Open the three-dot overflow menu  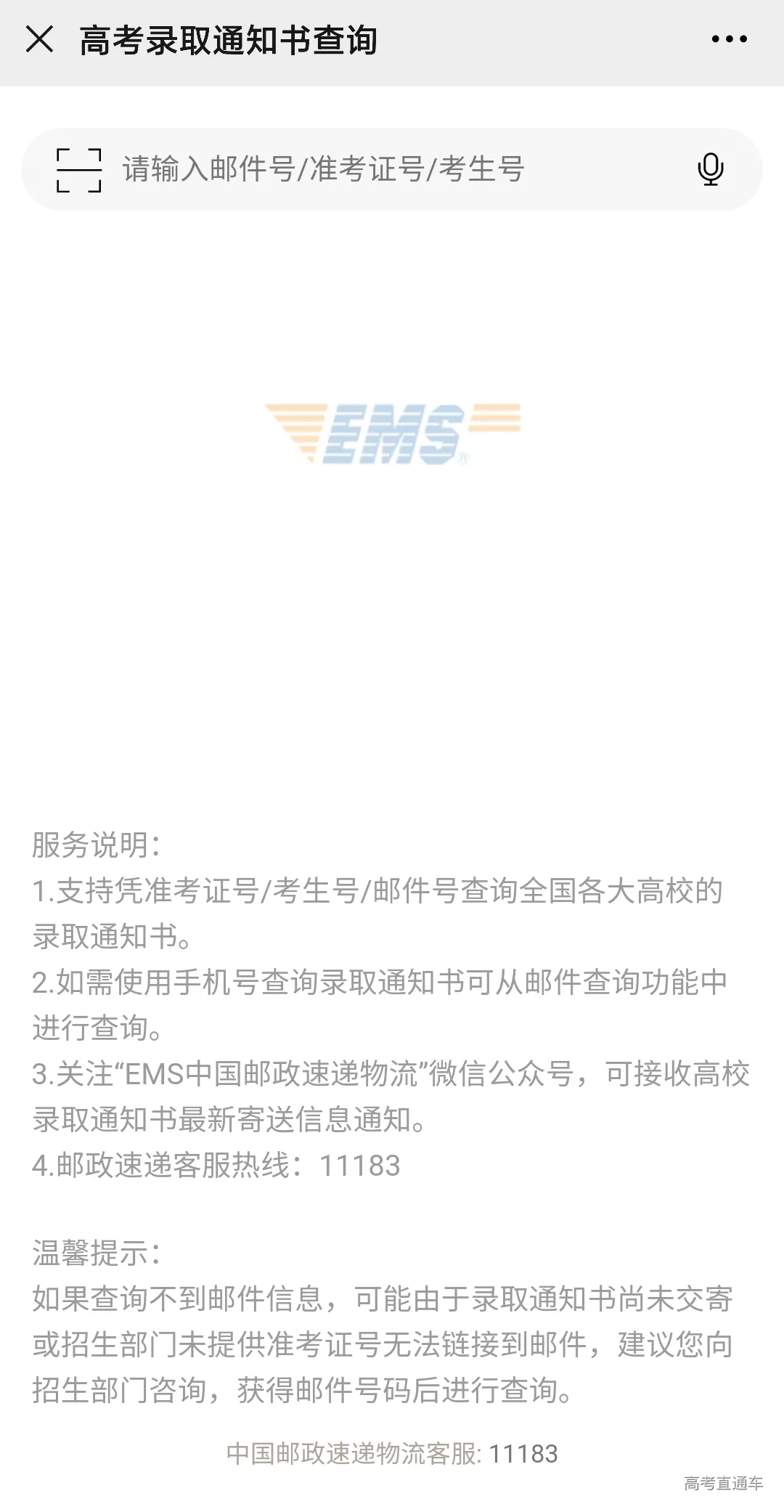coord(729,39)
